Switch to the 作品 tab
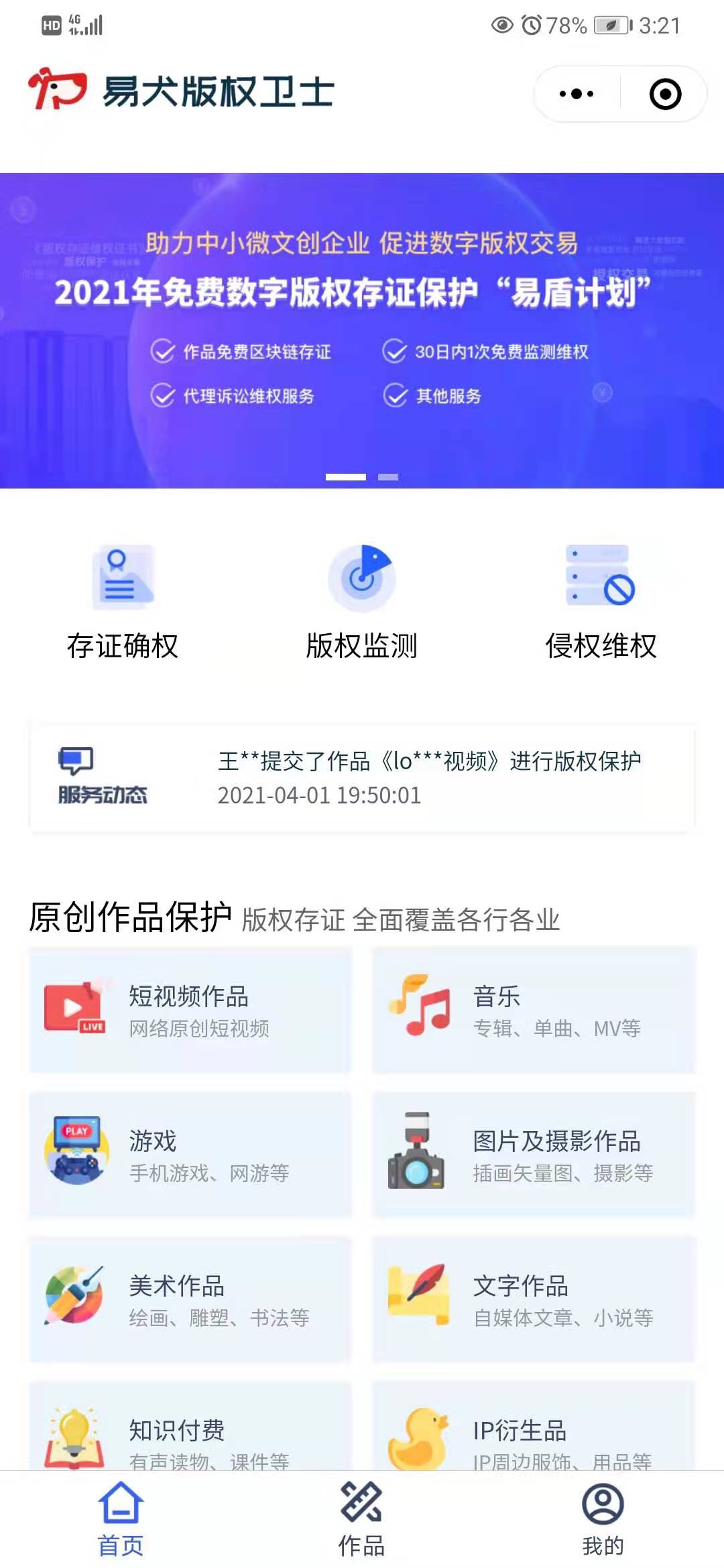724x1568 pixels. (361, 1519)
